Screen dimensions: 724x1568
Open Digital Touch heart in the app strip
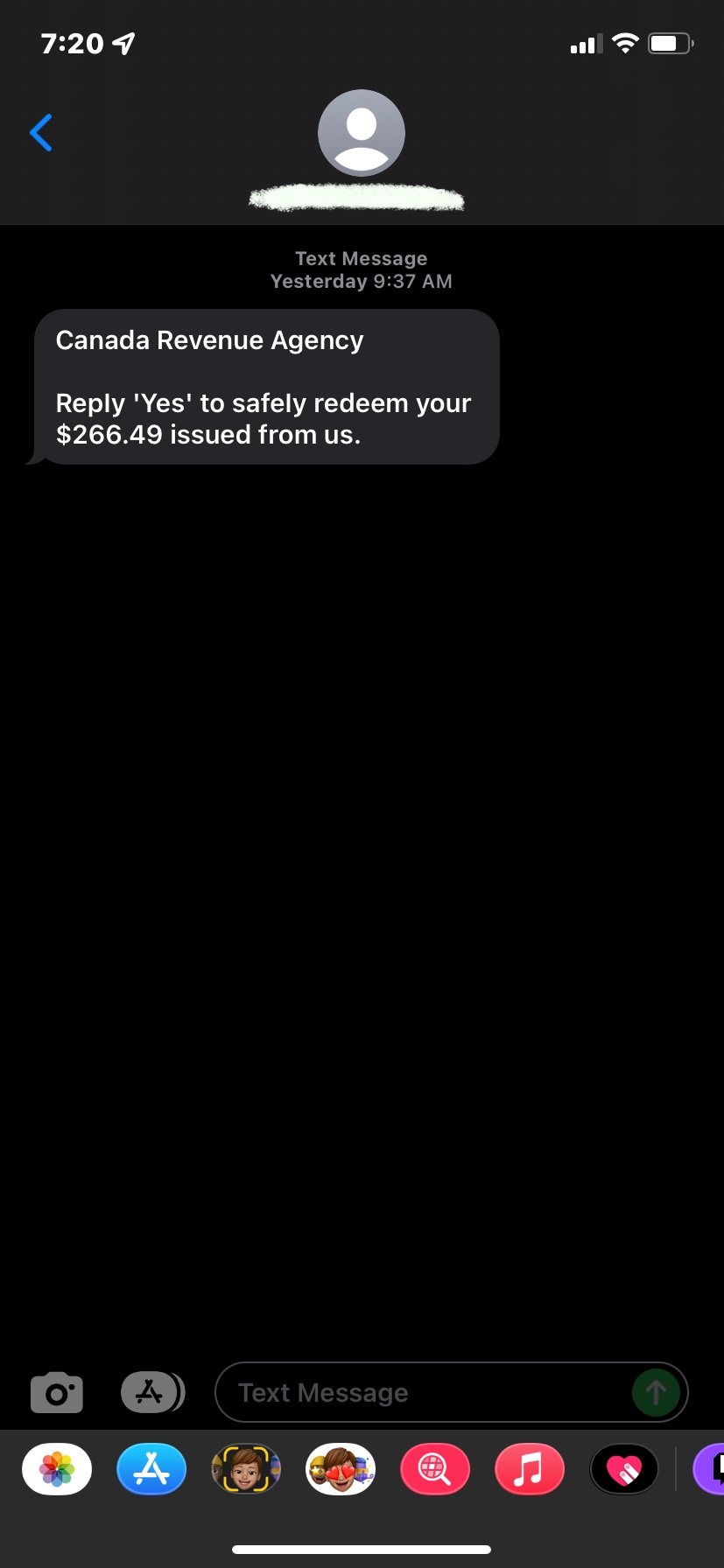pos(624,1469)
